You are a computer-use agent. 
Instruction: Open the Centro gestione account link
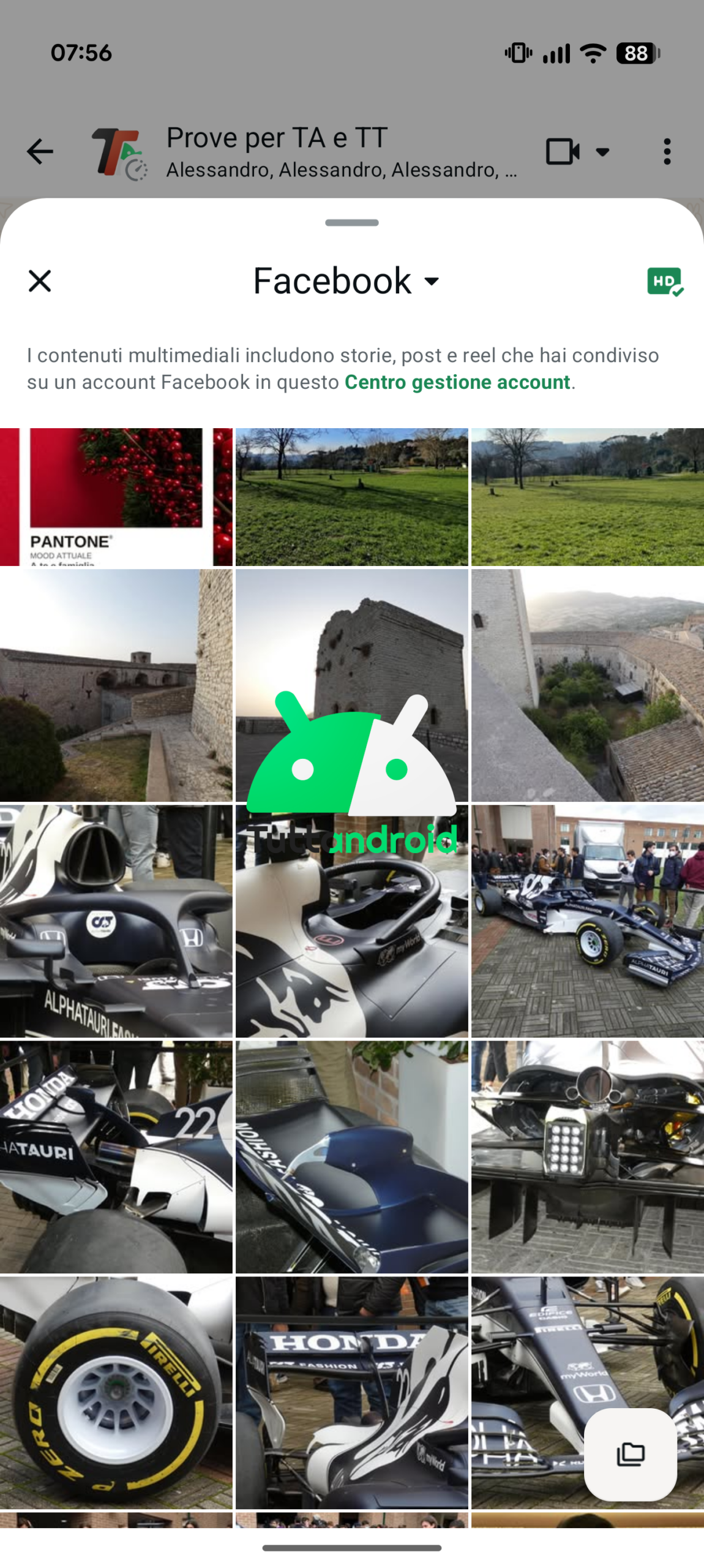tap(457, 382)
